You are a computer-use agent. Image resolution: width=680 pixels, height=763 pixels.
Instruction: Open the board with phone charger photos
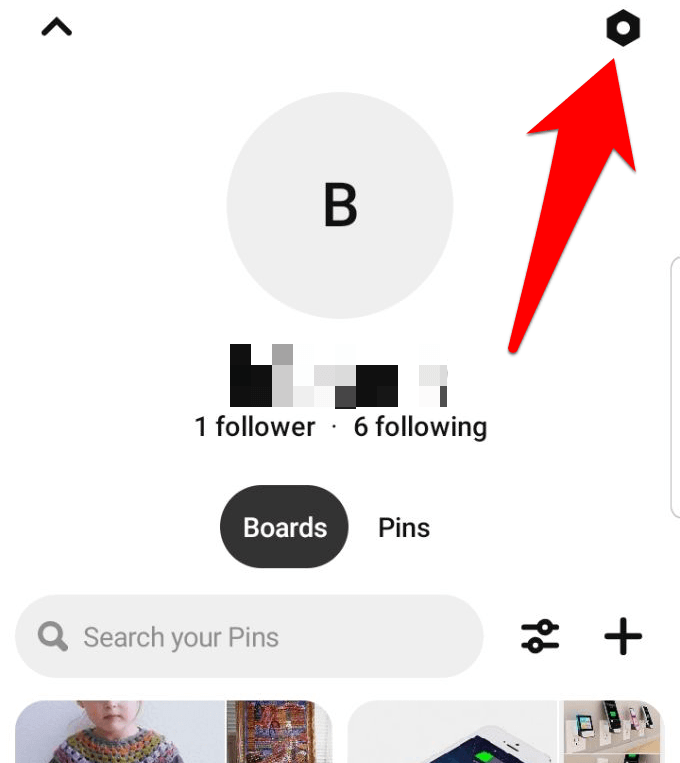pos(505,732)
